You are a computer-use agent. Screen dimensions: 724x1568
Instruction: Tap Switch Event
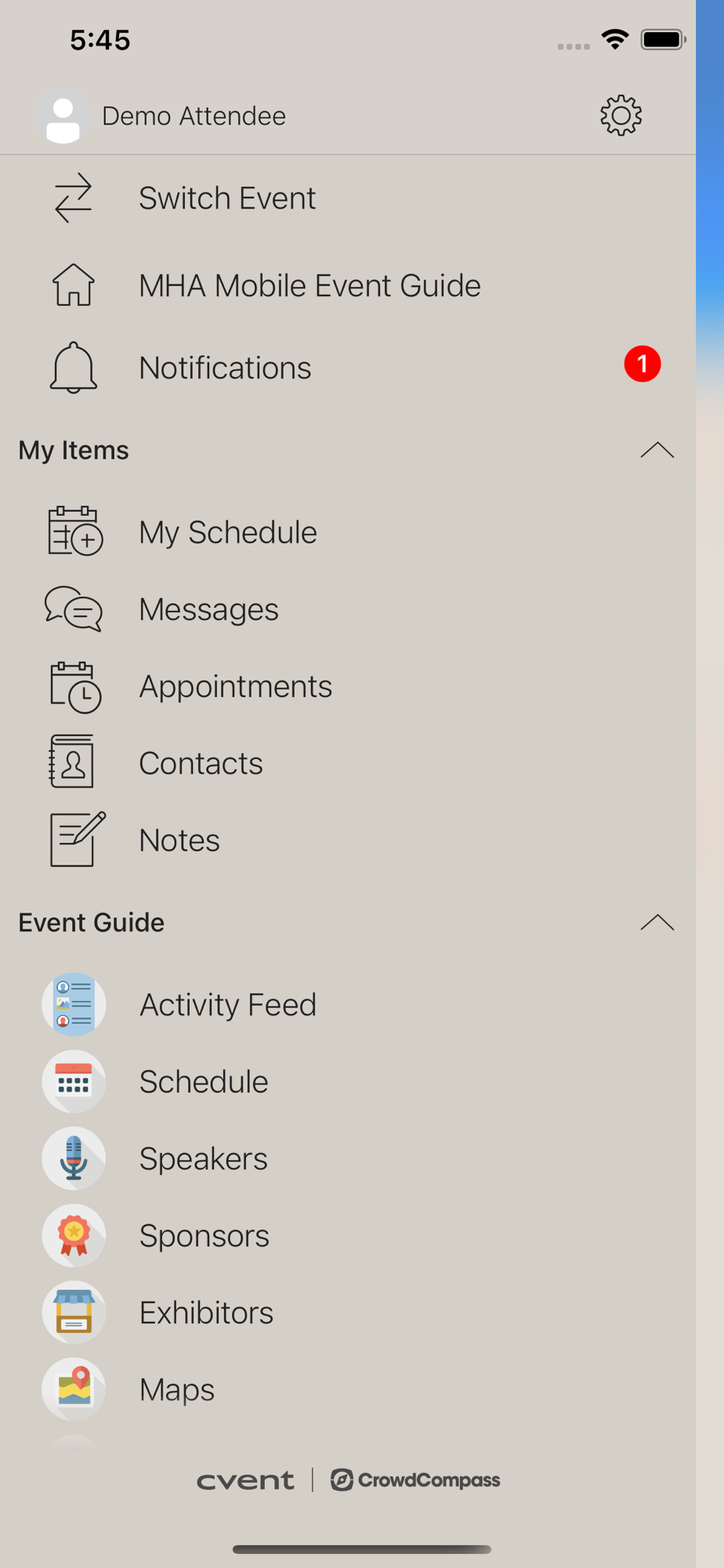point(348,198)
